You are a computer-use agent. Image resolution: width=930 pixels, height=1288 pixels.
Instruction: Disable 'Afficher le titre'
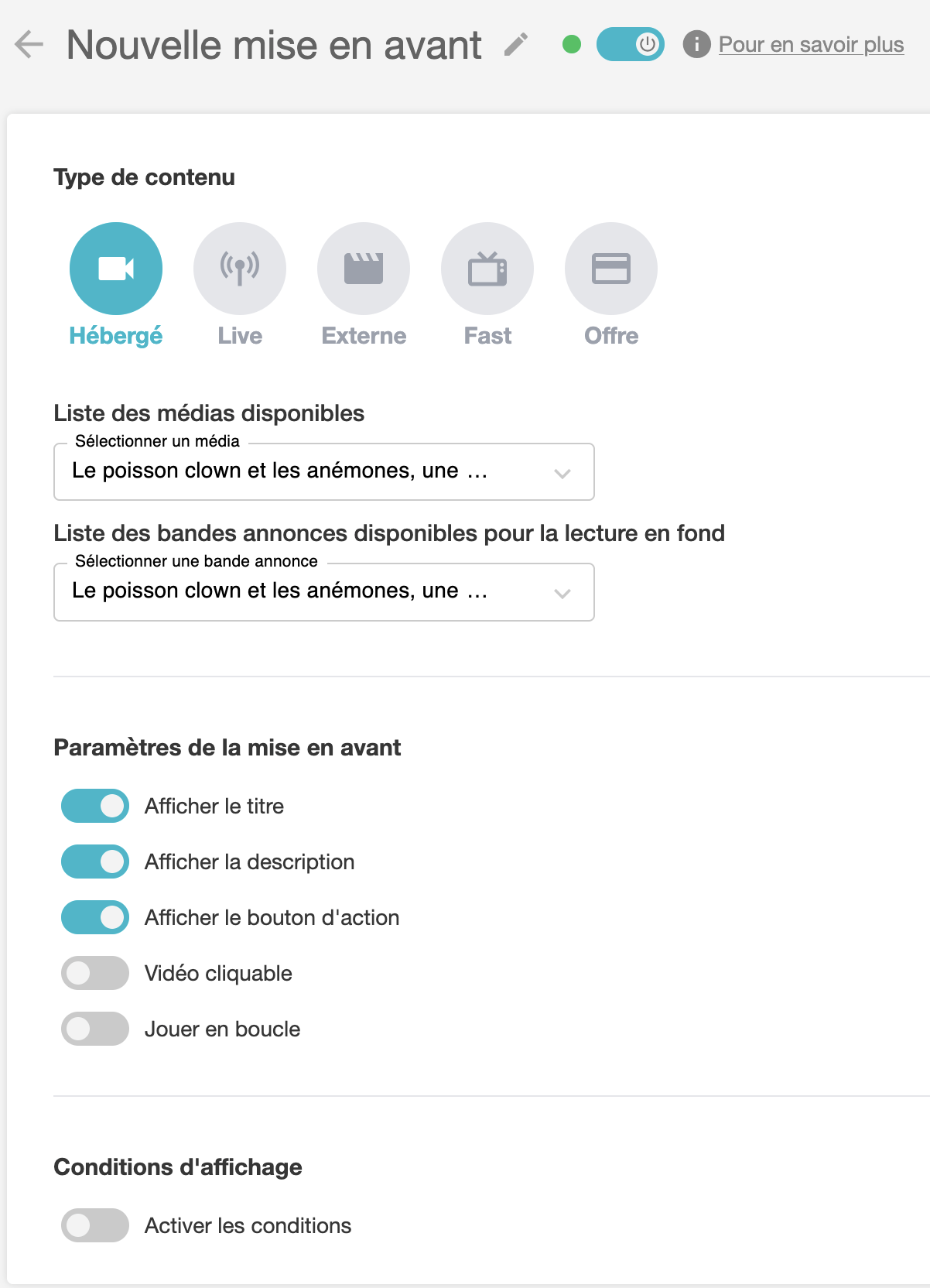point(95,806)
